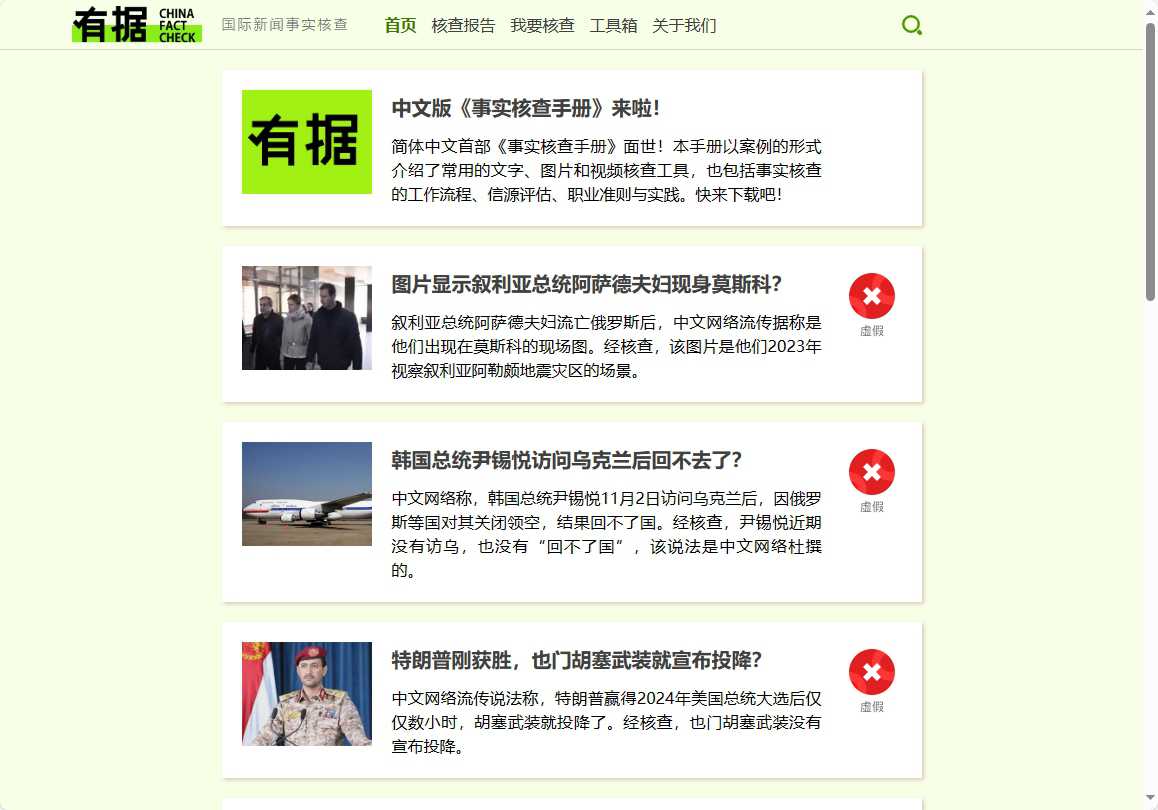Open the 工具箱 menu item
Screen dimensions: 1158x810
point(613,25)
